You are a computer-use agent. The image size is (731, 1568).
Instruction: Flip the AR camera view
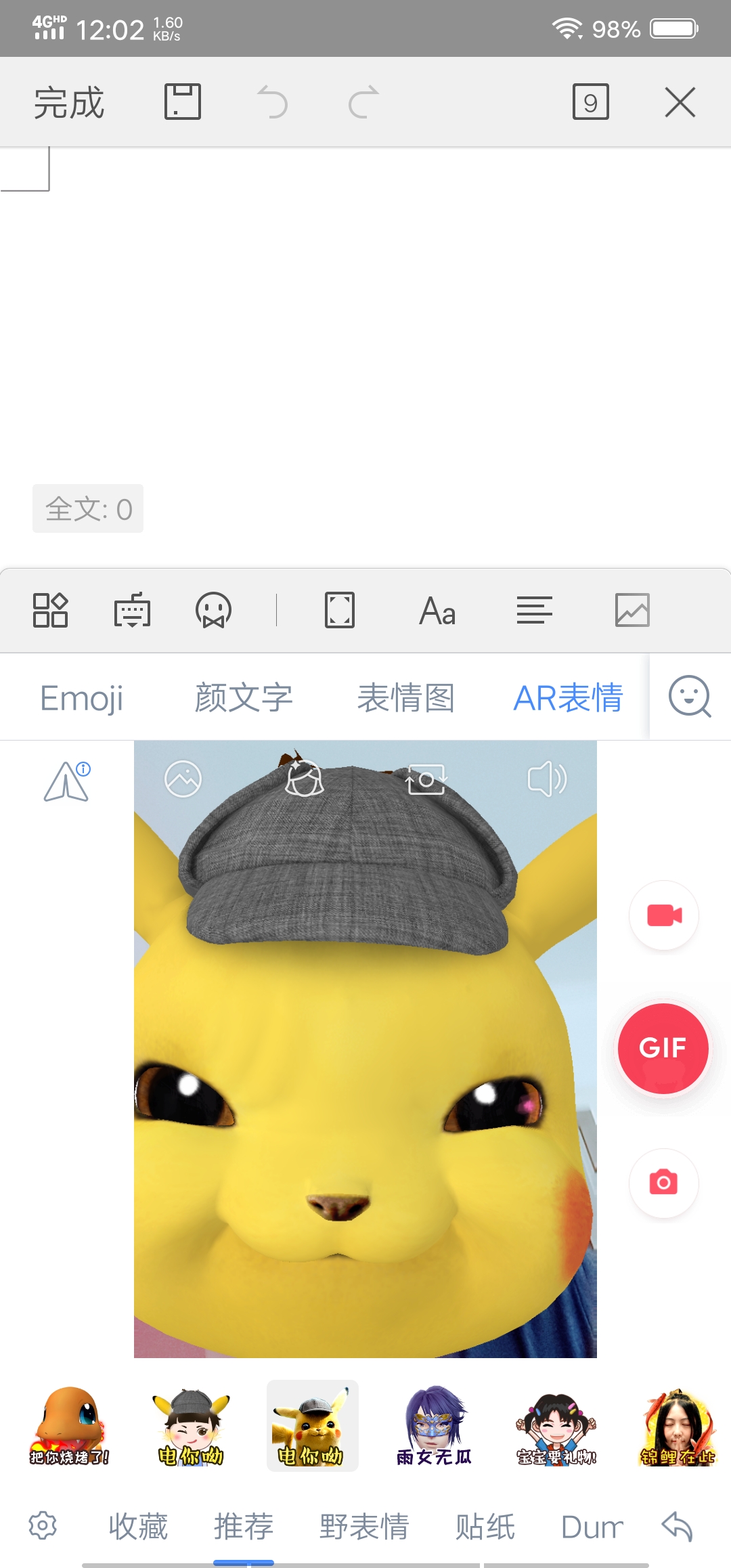pyautogui.click(x=425, y=779)
